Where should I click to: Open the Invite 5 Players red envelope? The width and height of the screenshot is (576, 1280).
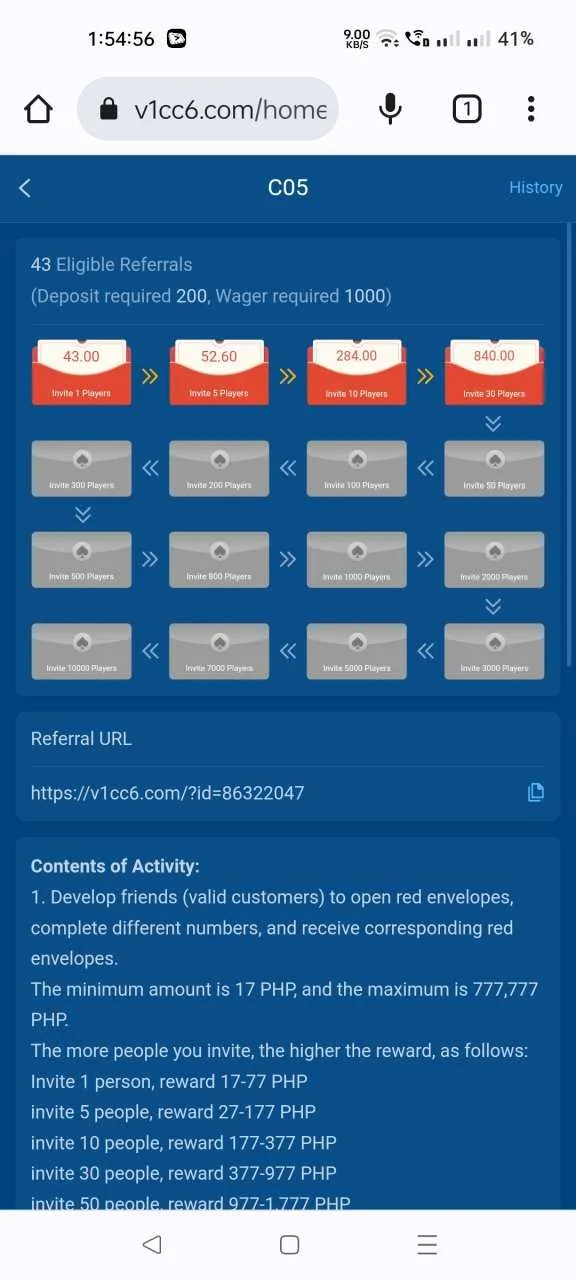pyautogui.click(x=219, y=371)
